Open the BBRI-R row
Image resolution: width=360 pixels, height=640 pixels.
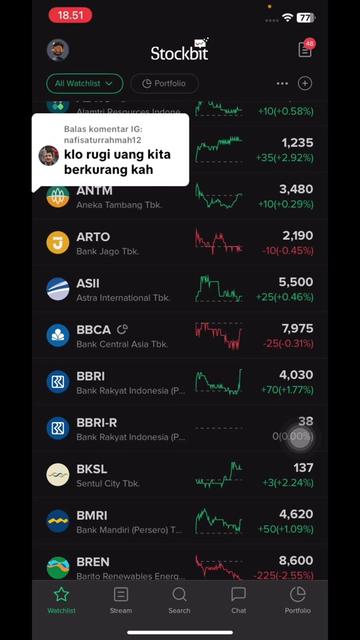point(180,429)
